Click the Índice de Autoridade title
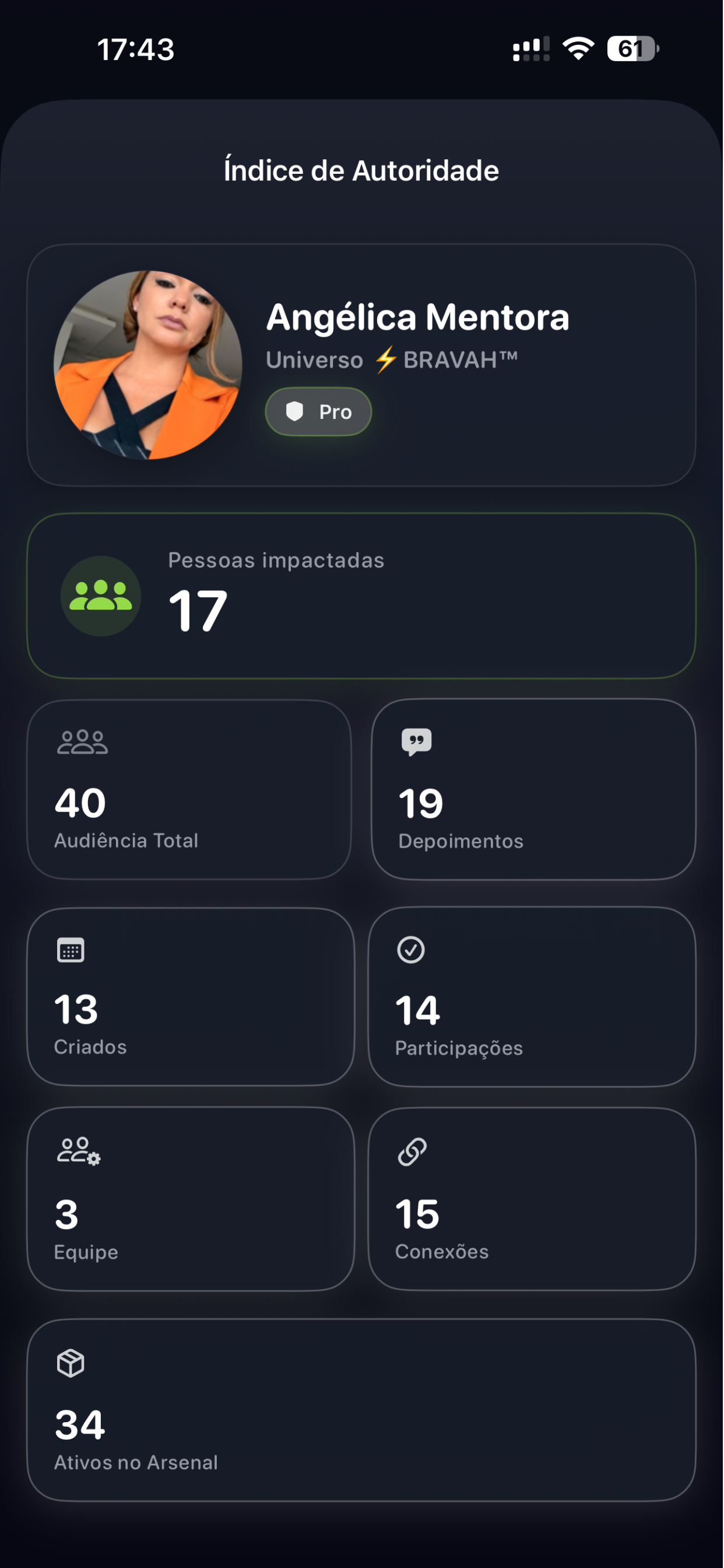Image resolution: width=724 pixels, height=1568 pixels. (360, 170)
